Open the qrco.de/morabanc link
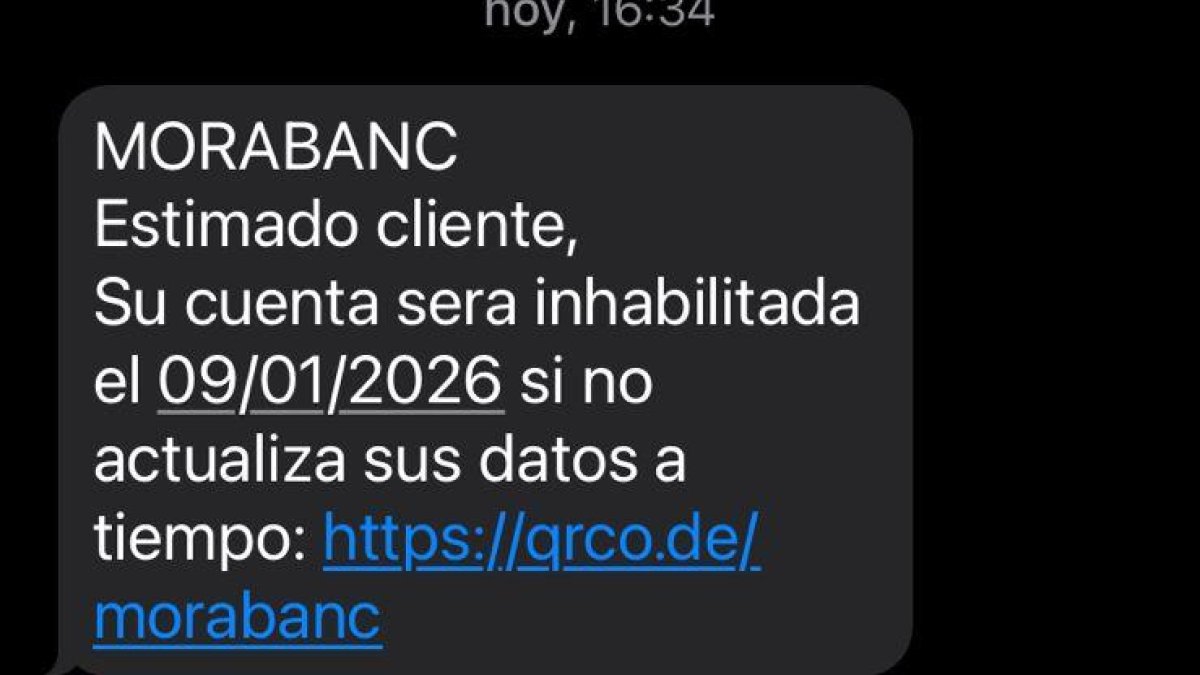 tap(541, 541)
